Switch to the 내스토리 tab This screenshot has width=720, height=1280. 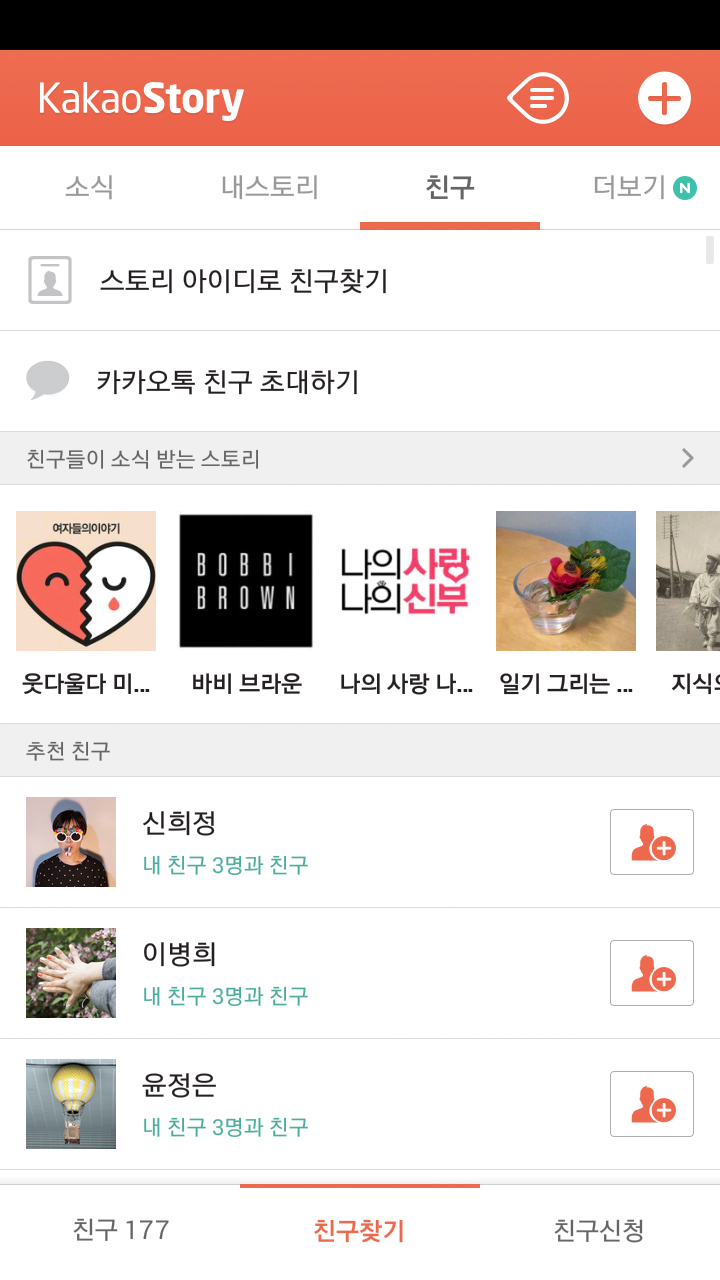(270, 187)
